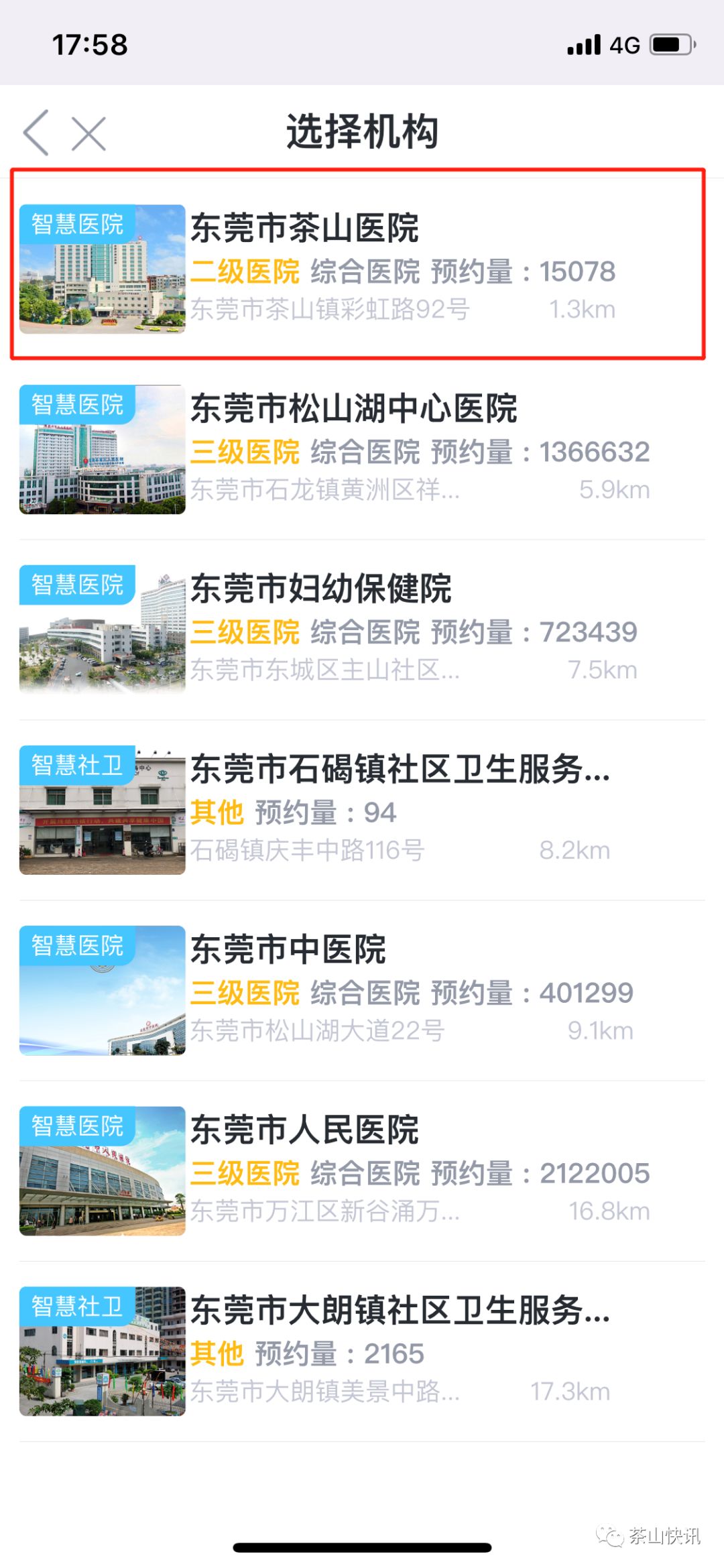Open 东莞市松山湖中心医院
Image resolution: width=724 pixels, height=1568 pixels.
click(x=362, y=449)
